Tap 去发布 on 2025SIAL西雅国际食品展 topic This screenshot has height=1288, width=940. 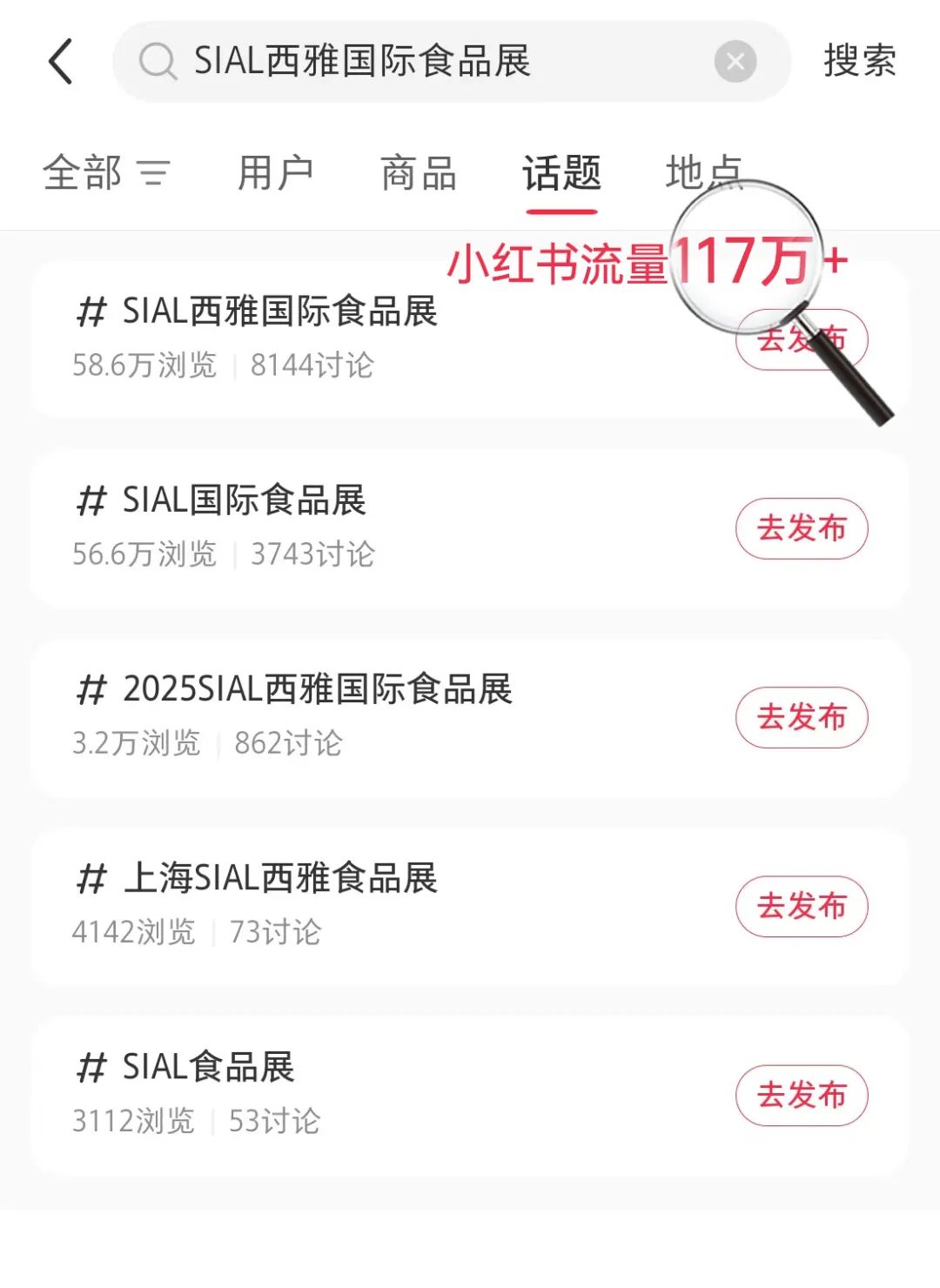click(801, 717)
